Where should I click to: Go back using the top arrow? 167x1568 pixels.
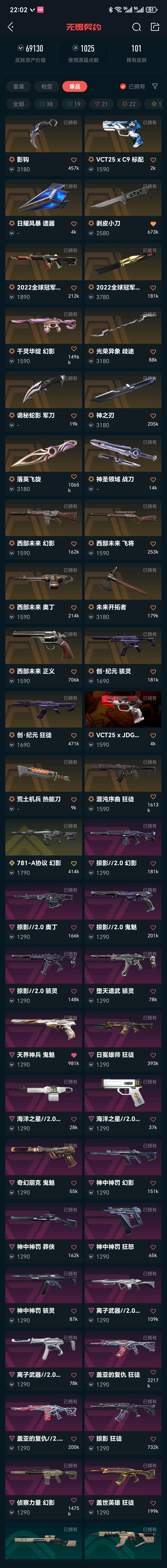click(x=10, y=27)
